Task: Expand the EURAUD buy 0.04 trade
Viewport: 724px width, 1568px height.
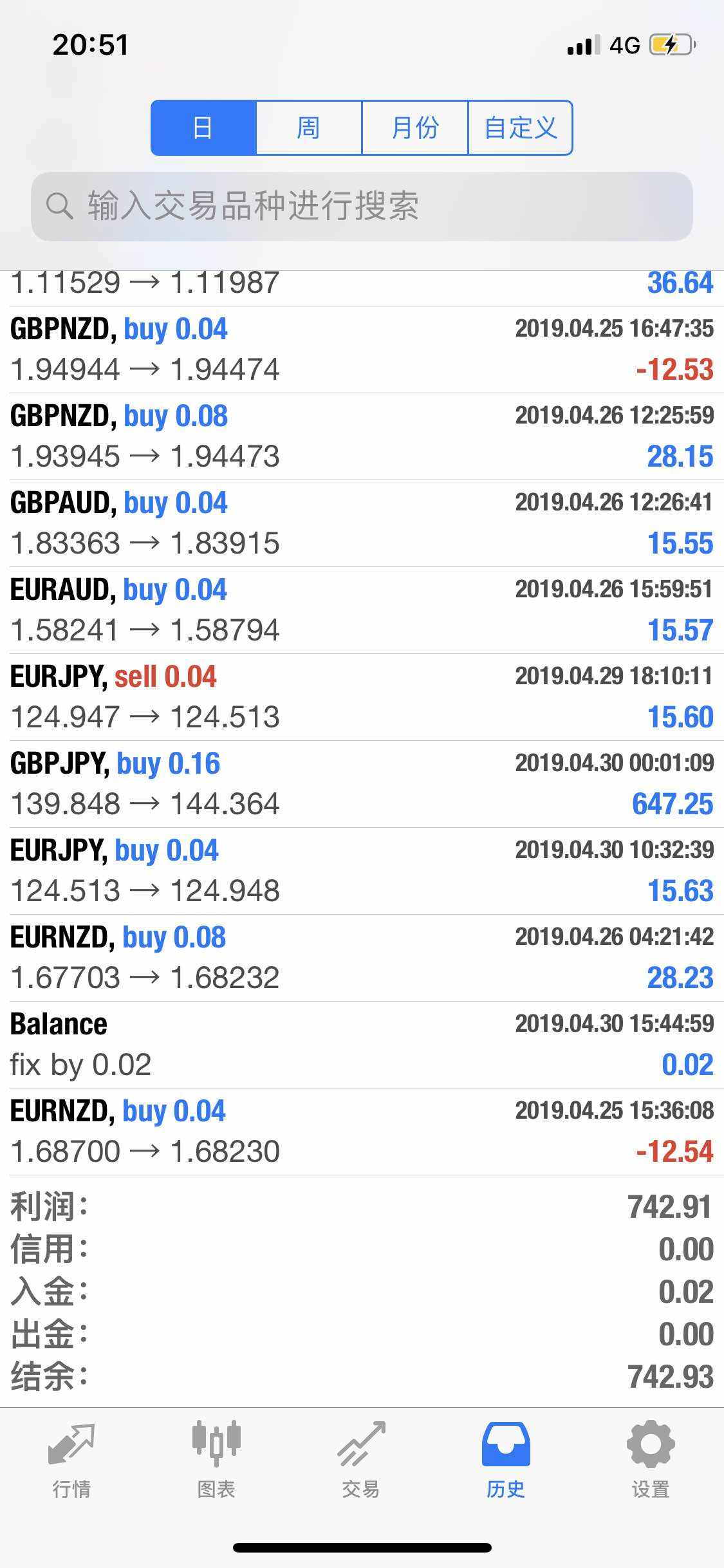Action: pos(362,610)
